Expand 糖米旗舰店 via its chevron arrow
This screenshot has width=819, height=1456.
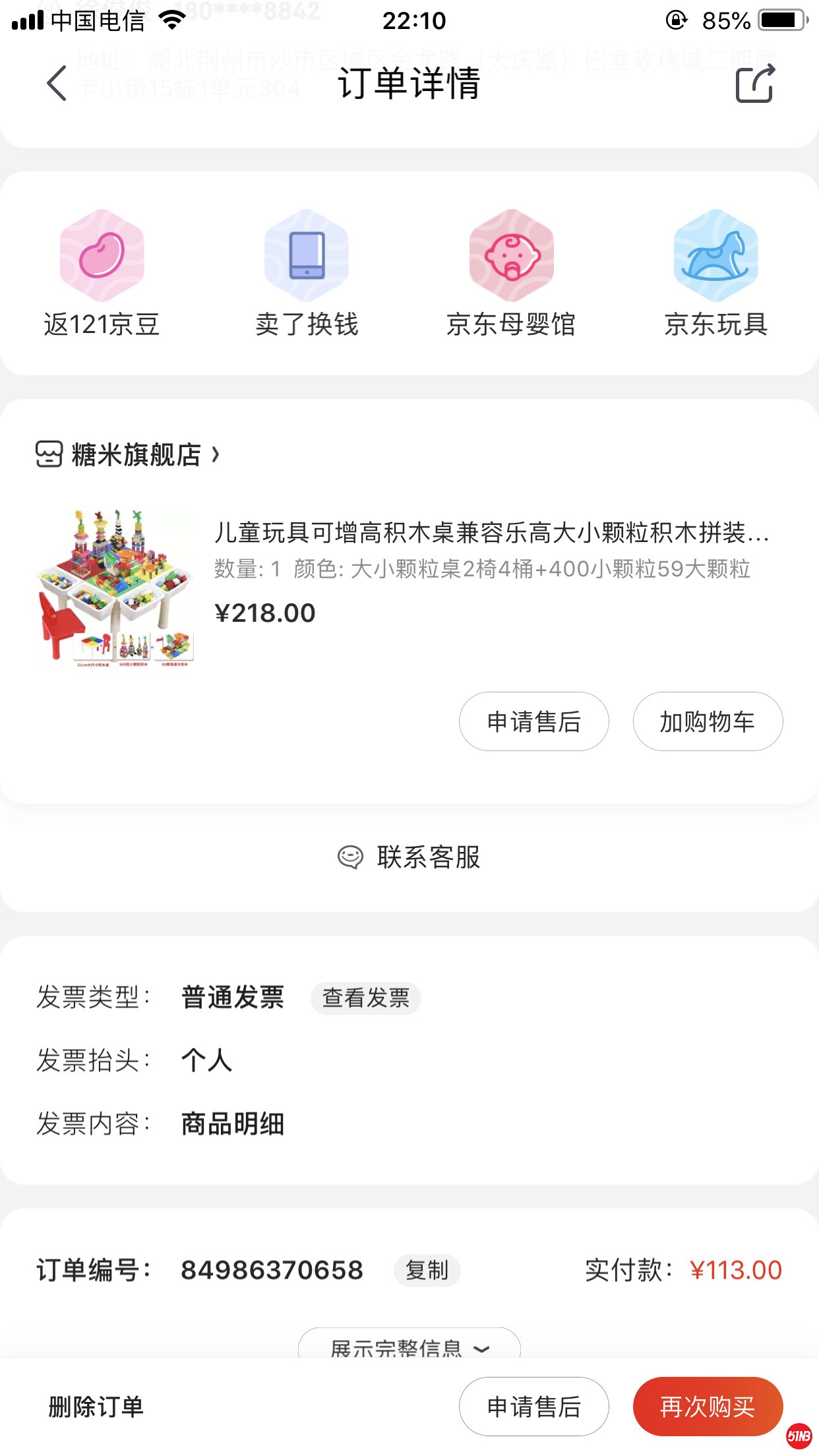pyautogui.click(x=216, y=455)
